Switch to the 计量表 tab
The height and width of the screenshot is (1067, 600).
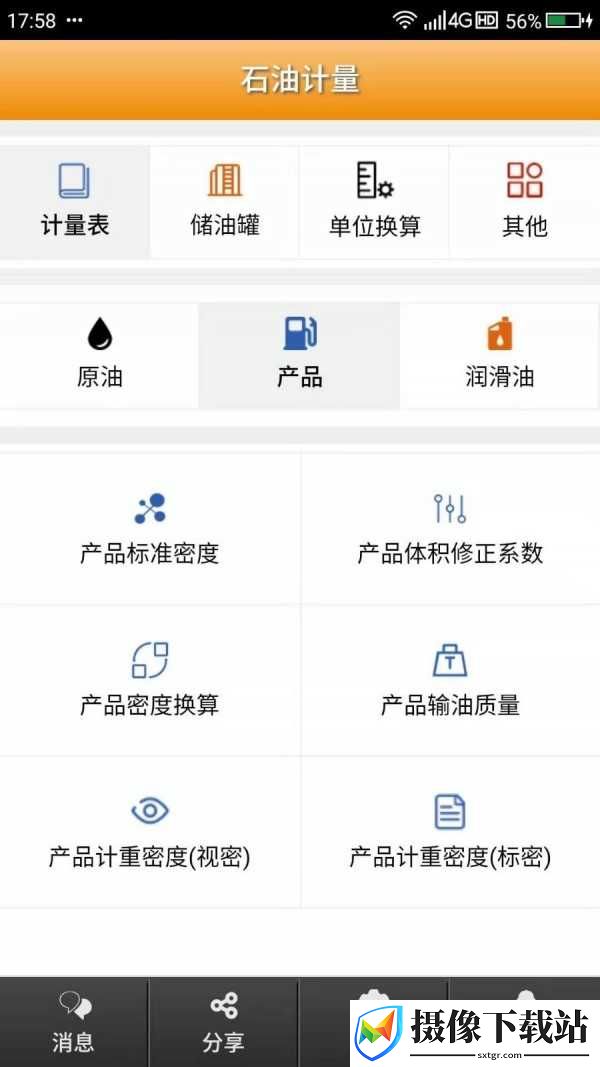coord(75,201)
